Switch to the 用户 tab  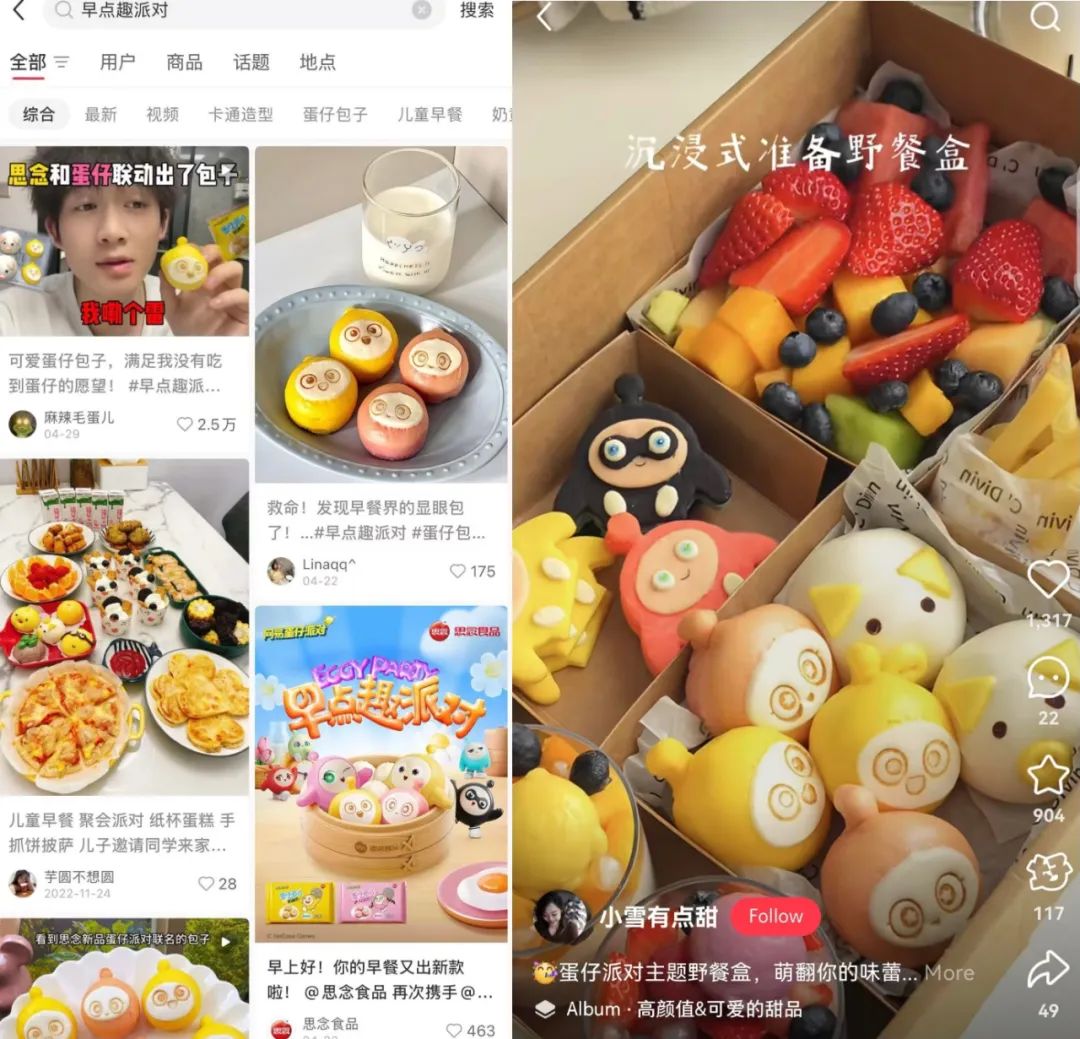pos(117,62)
